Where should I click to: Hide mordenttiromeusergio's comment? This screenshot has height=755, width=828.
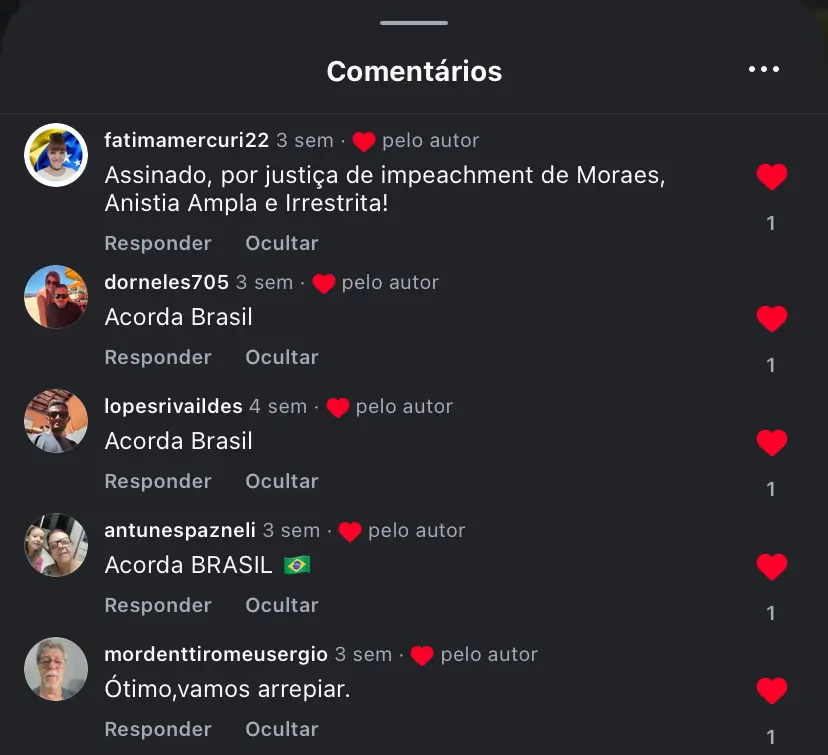(282, 729)
